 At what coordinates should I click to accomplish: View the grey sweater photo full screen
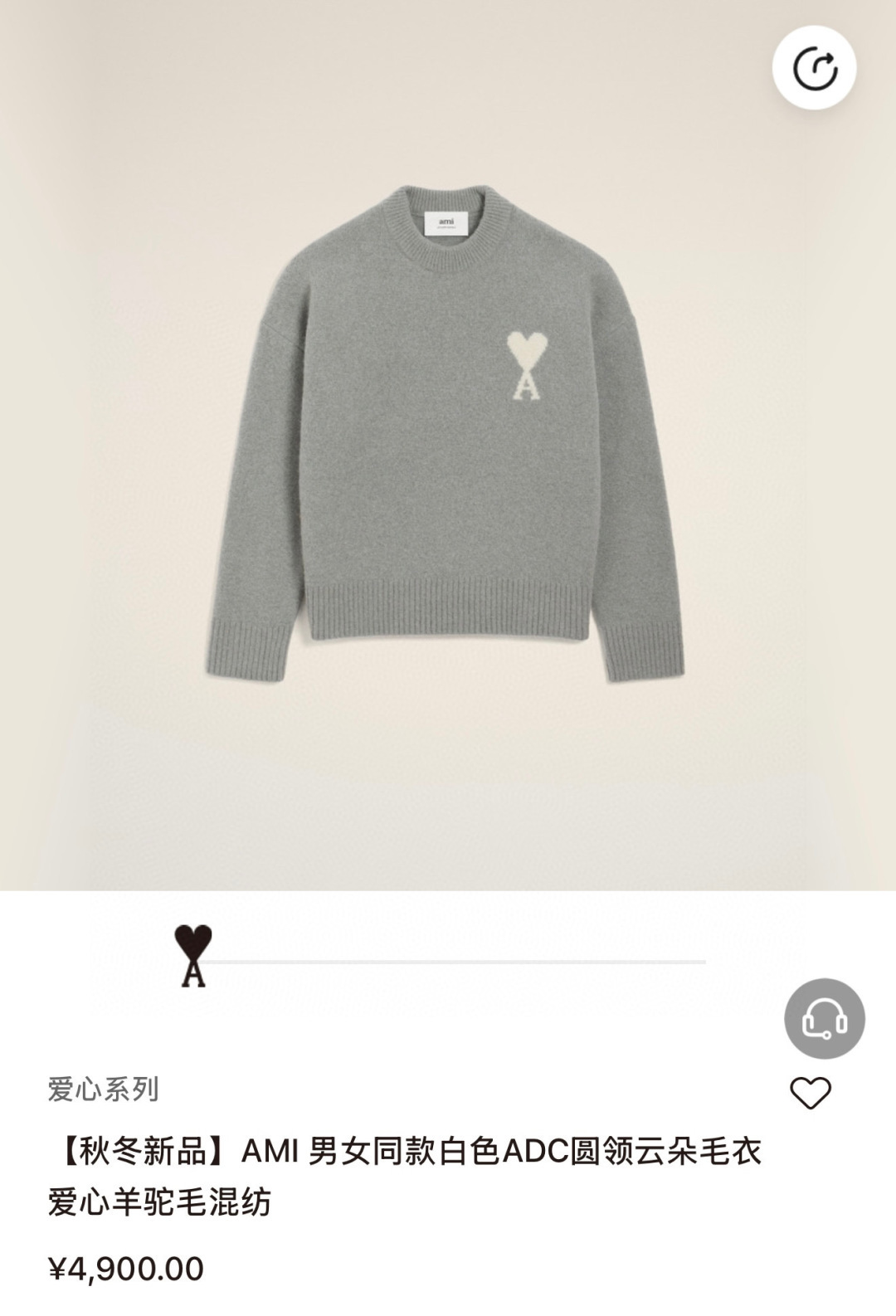click(x=445, y=433)
